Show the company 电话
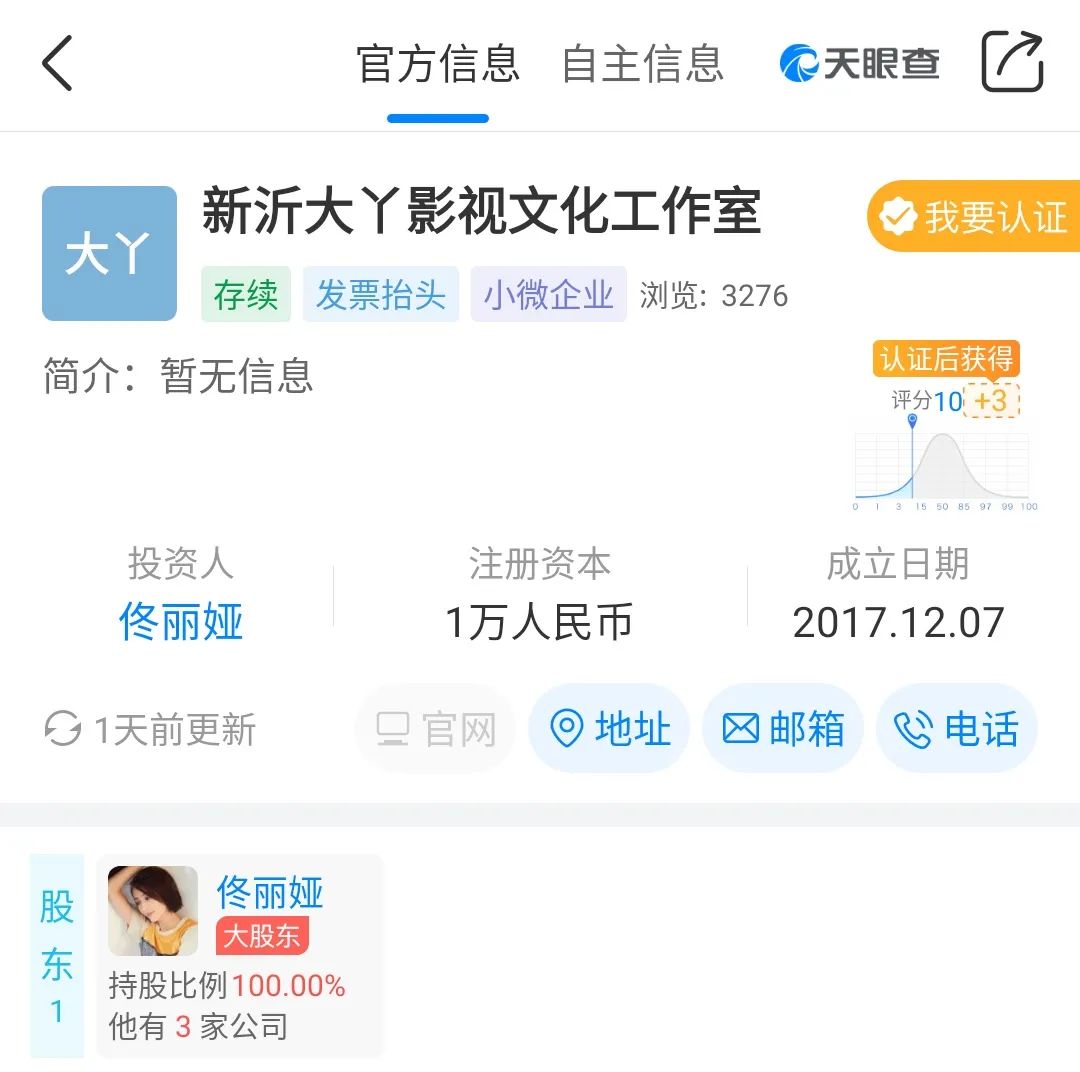This screenshot has width=1080, height=1072. [x=957, y=729]
